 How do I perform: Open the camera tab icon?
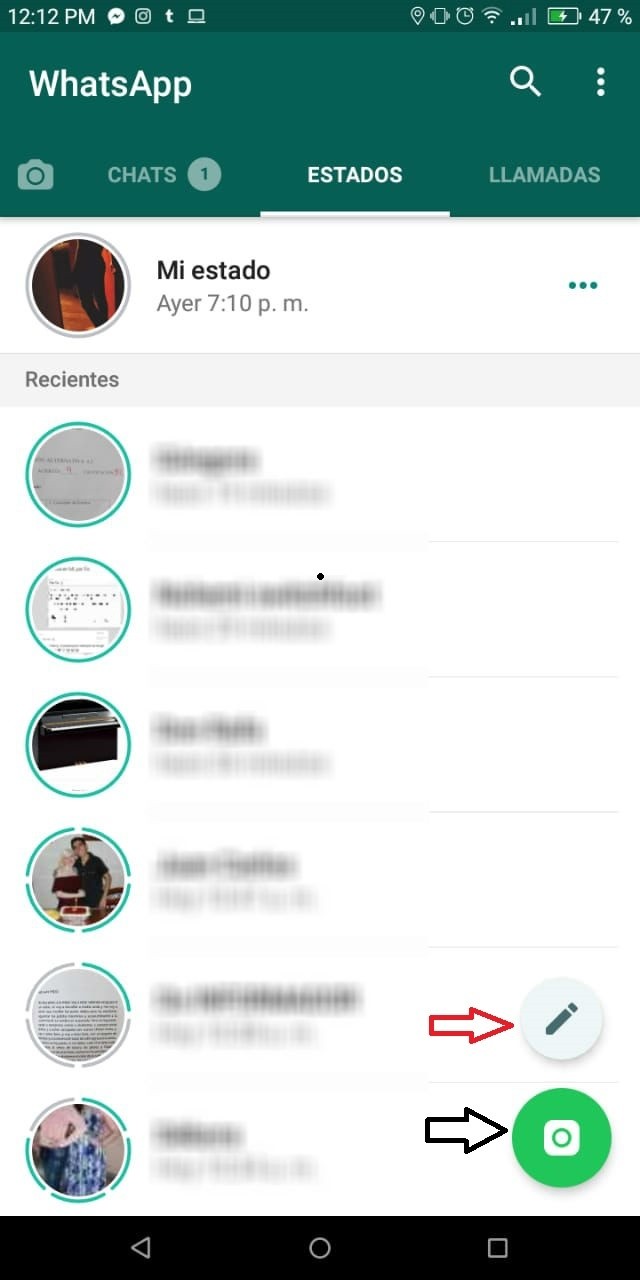(35, 176)
